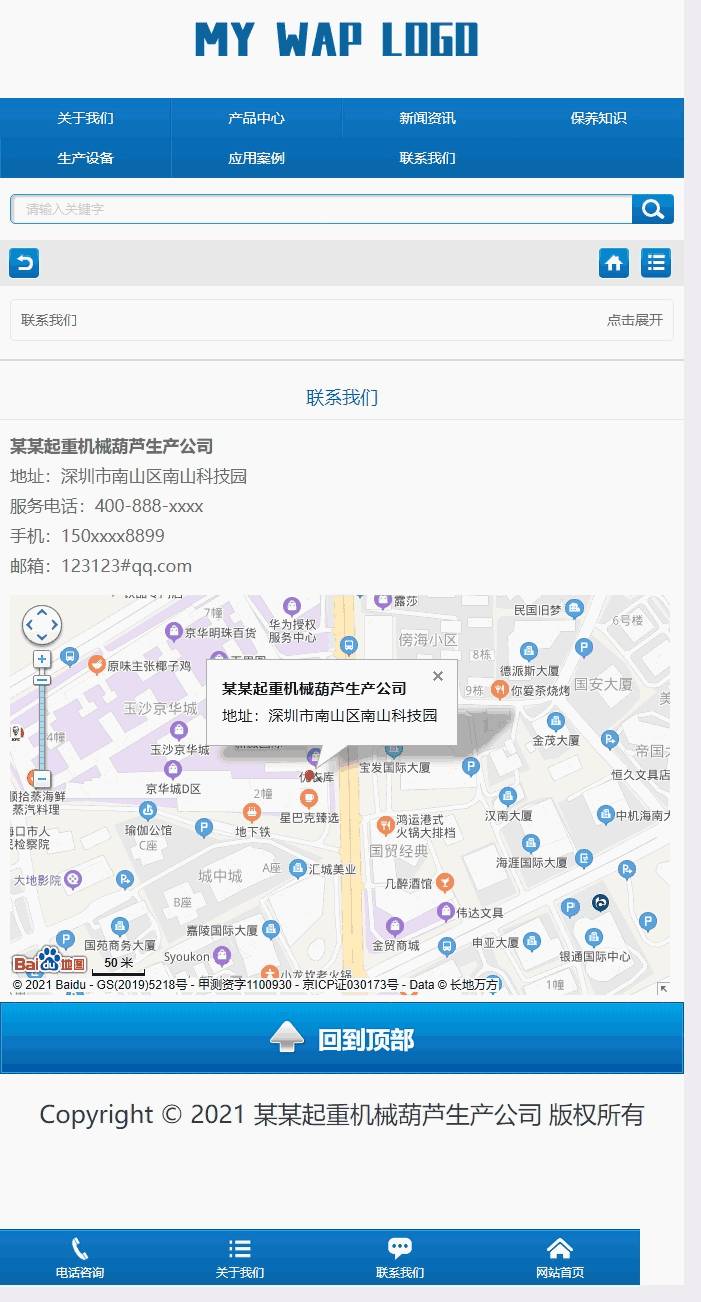Image resolution: width=701 pixels, height=1302 pixels.
Task: Open the 产品中心 section
Action: 256,118
